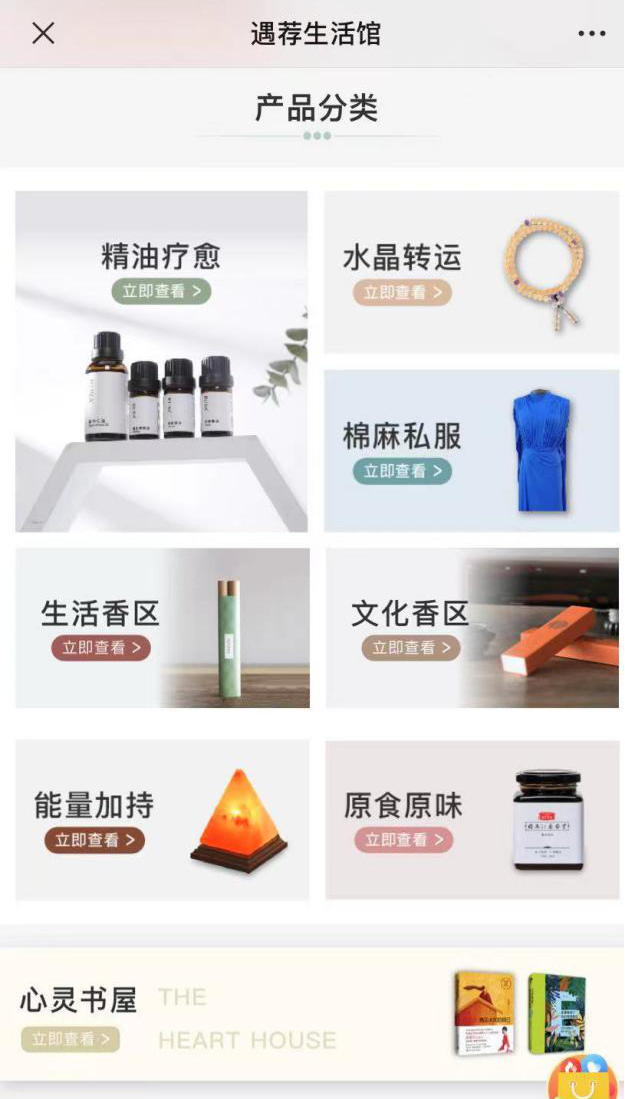Open the 精油疗愈 category tile
This screenshot has height=1099, width=625.
coord(161,361)
